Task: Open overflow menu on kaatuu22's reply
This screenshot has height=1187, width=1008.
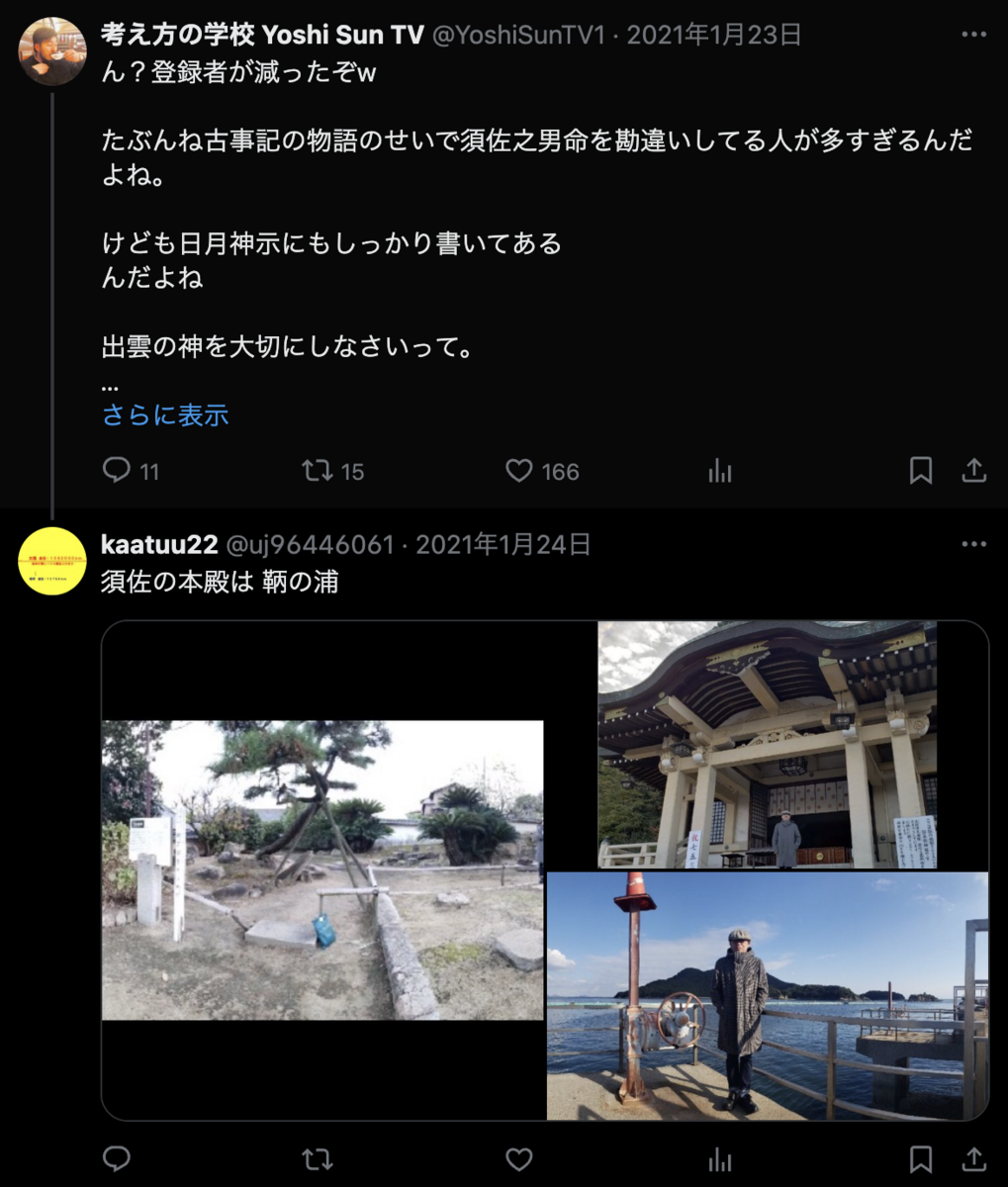Action: tap(973, 544)
